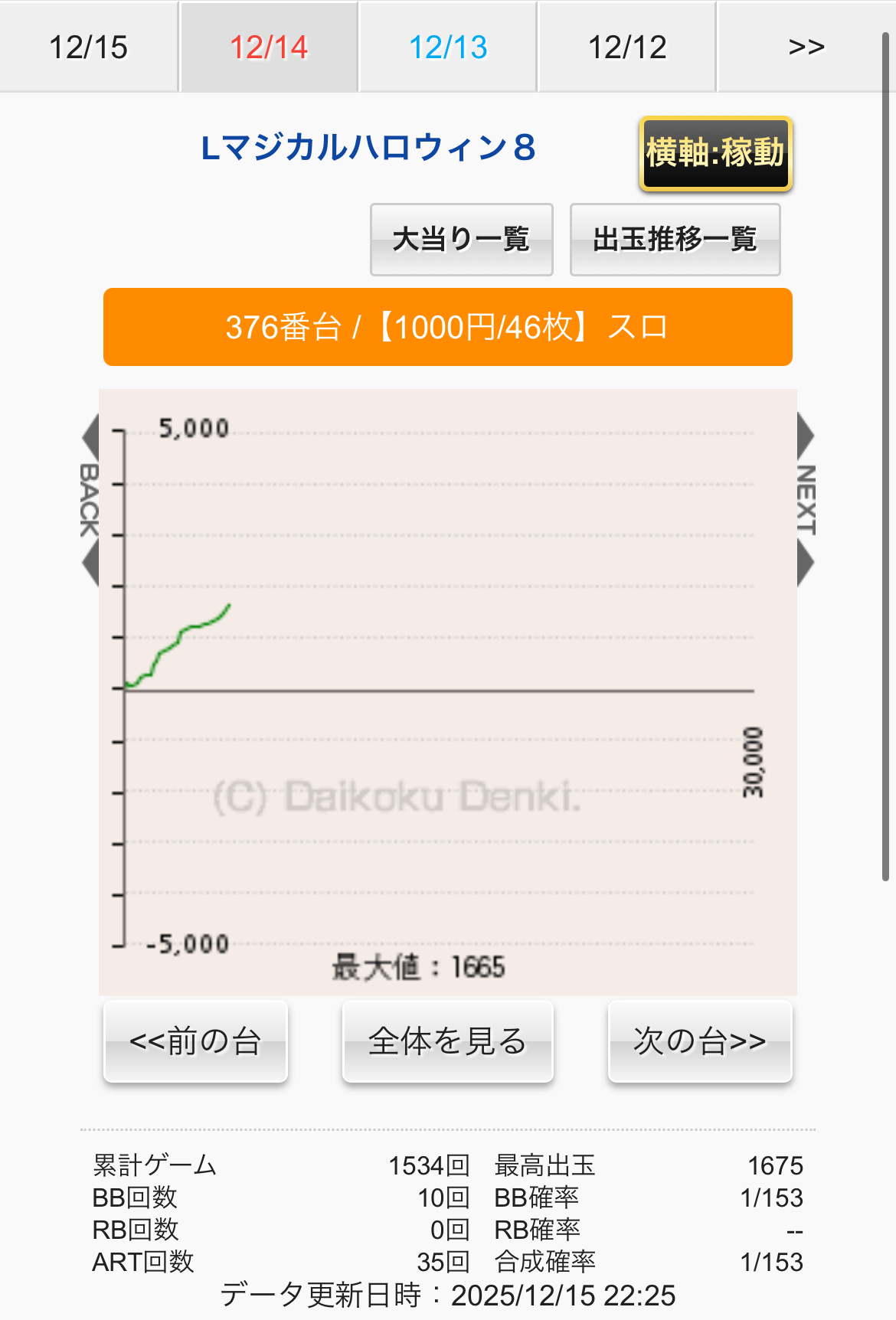896x1320 pixels.
Task: Switch to the 12/15 date tab
Action: coord(89,47)
